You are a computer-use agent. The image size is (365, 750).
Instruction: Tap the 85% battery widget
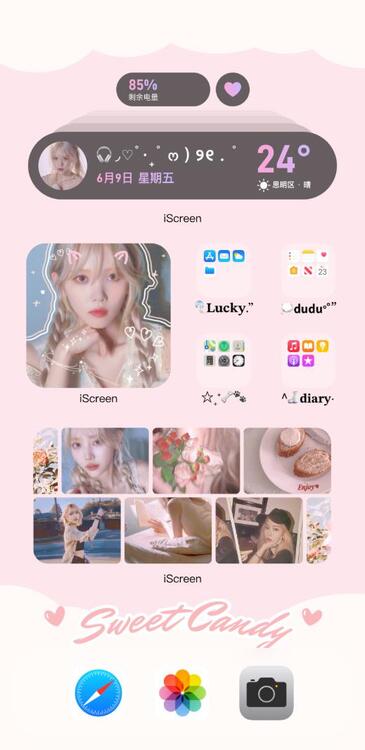[163, 89]
